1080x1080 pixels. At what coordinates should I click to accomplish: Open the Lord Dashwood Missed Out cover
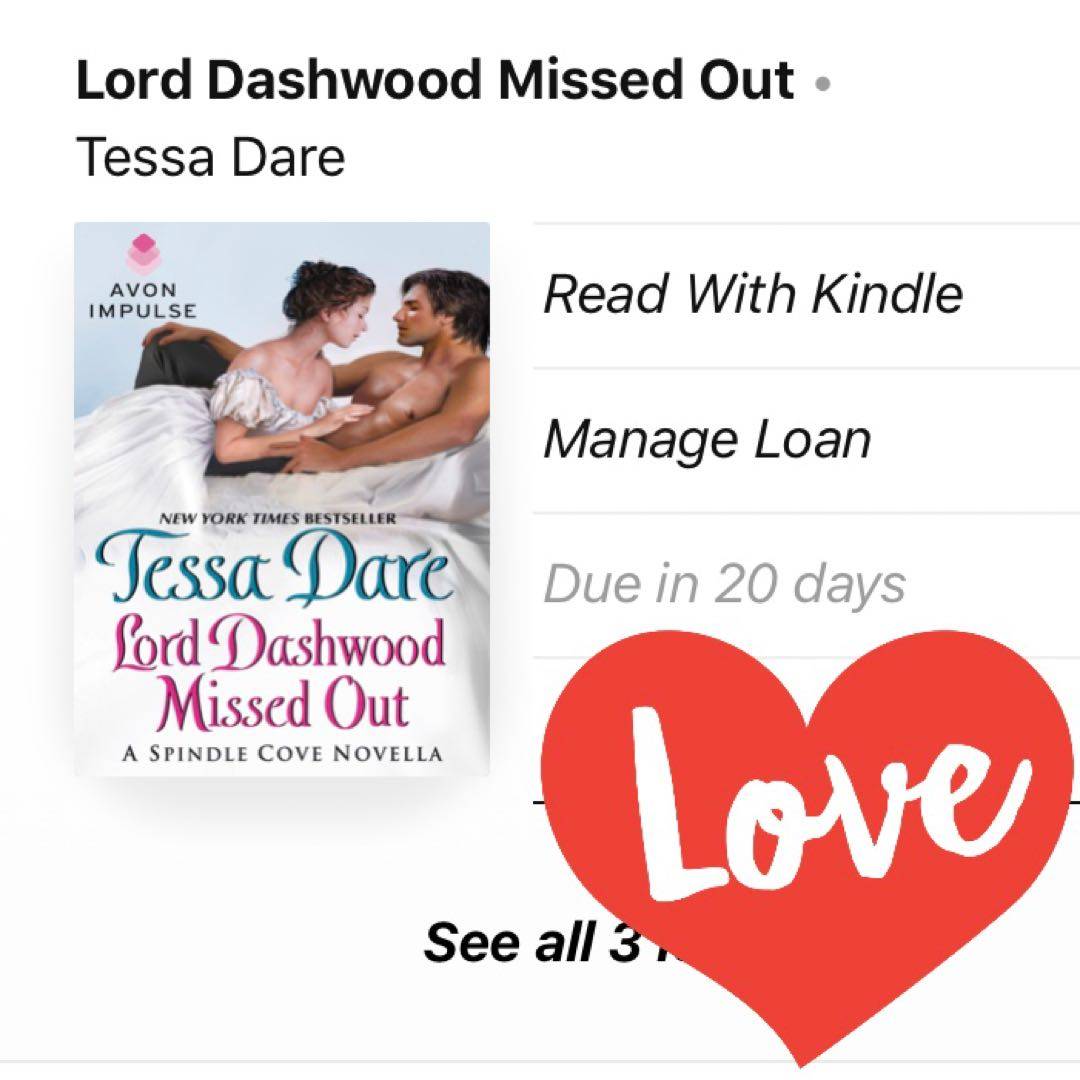click(x=282, y=499)
